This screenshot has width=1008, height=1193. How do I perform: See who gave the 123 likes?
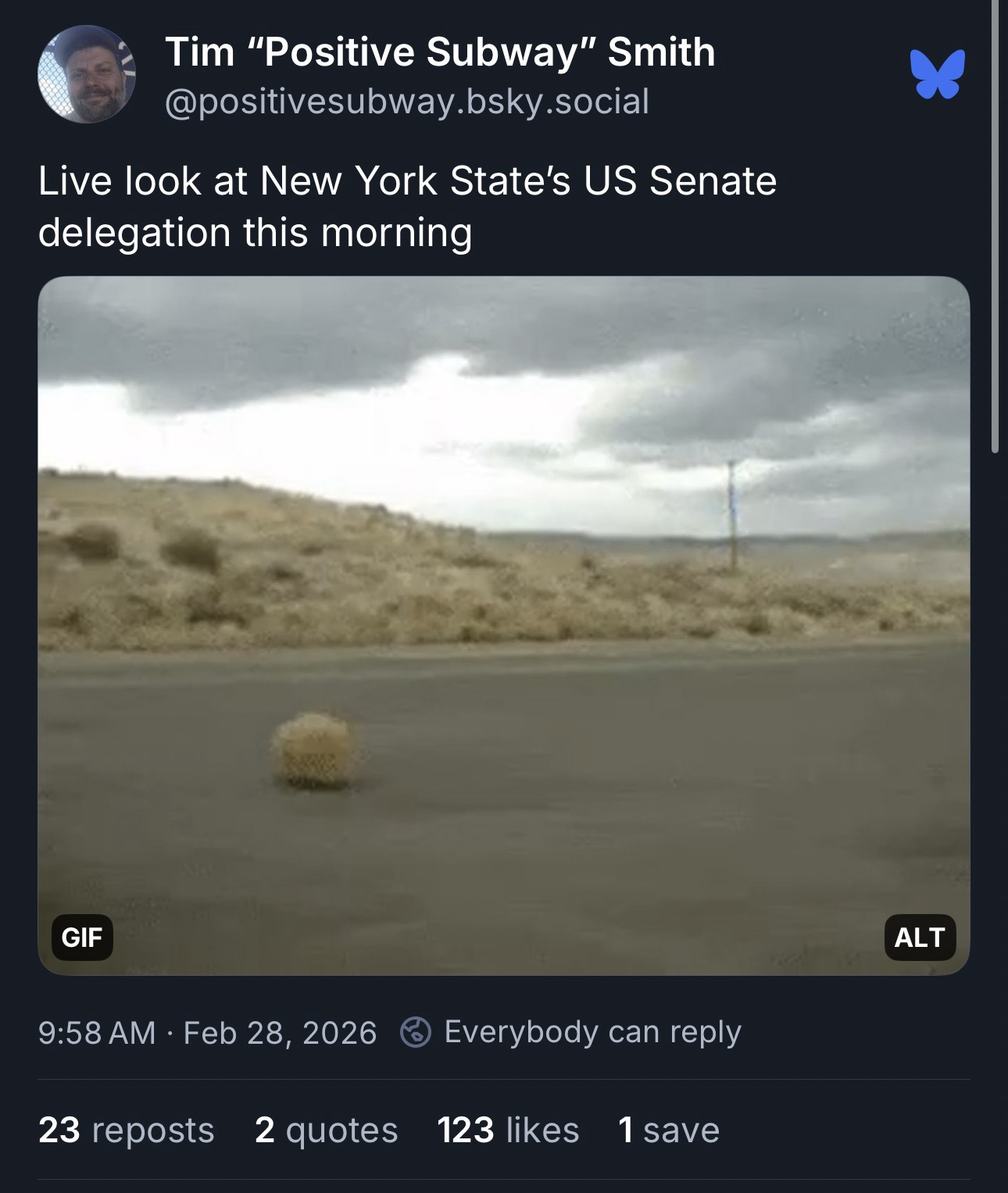point(508,1130)
